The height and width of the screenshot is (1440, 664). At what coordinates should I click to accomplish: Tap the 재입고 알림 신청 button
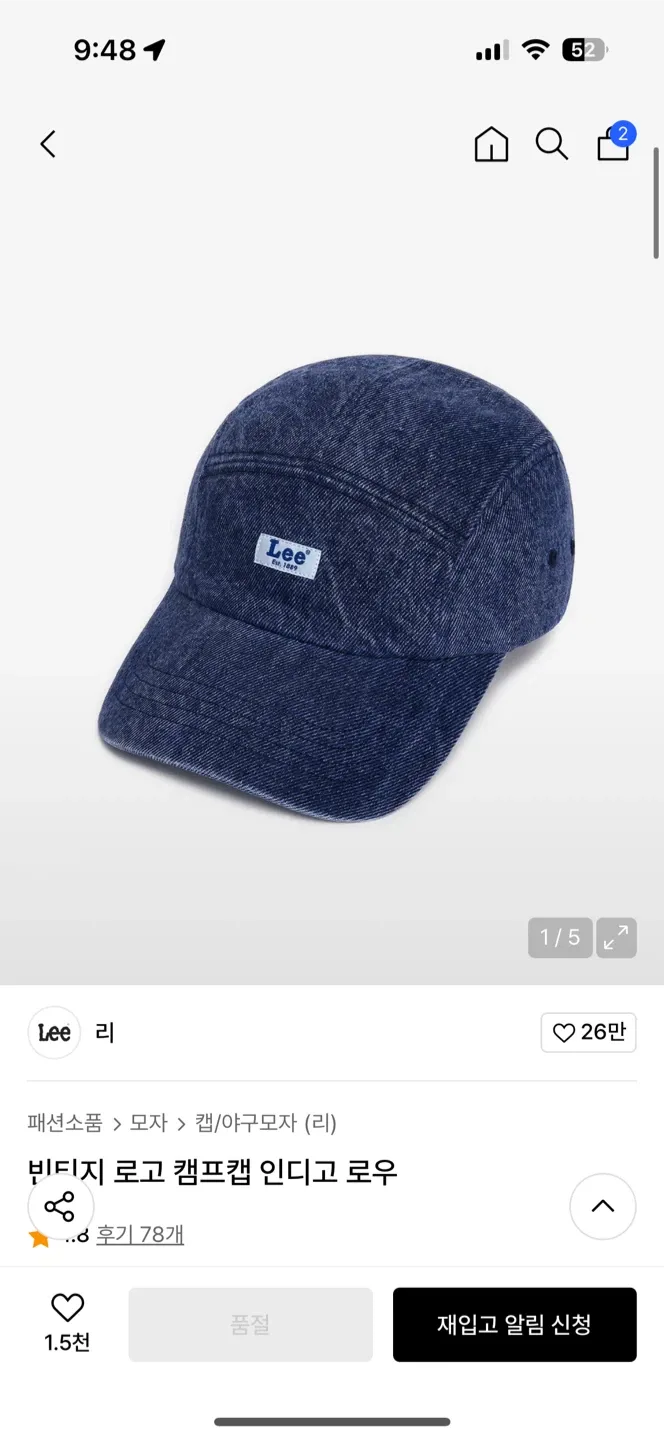(514, 1325)
